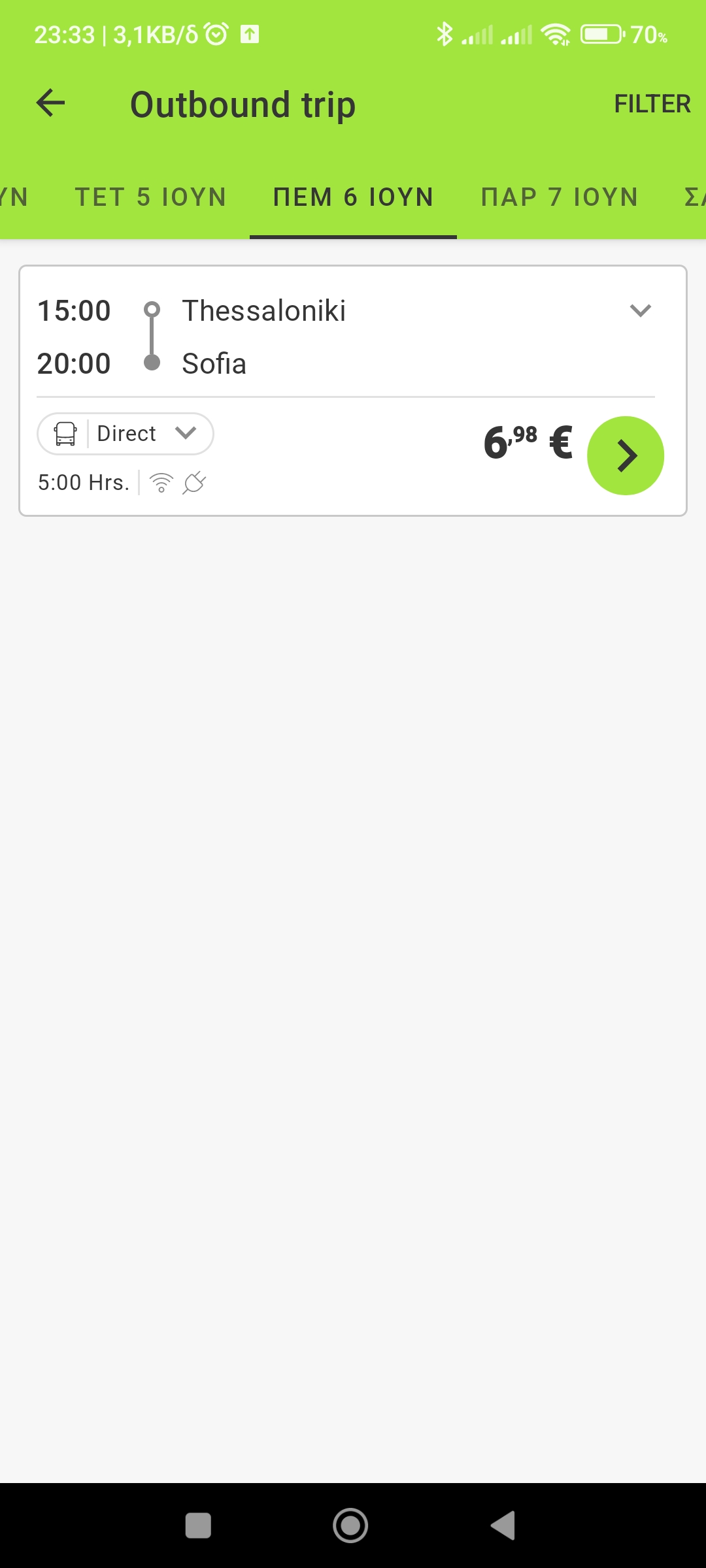706x1568 pixels.
Task: Switch to the ΤΕΤ 5 ΙΟΥΝ date tab
Action: 151,197
